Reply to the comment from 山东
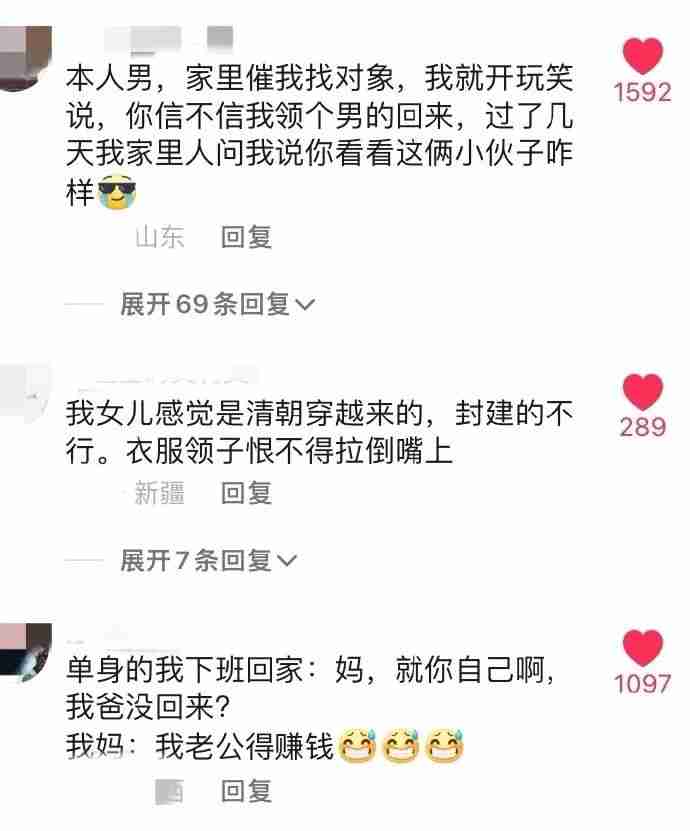Image resolution: width=690 pixels, height=831 pixels. tap(246, 237)
